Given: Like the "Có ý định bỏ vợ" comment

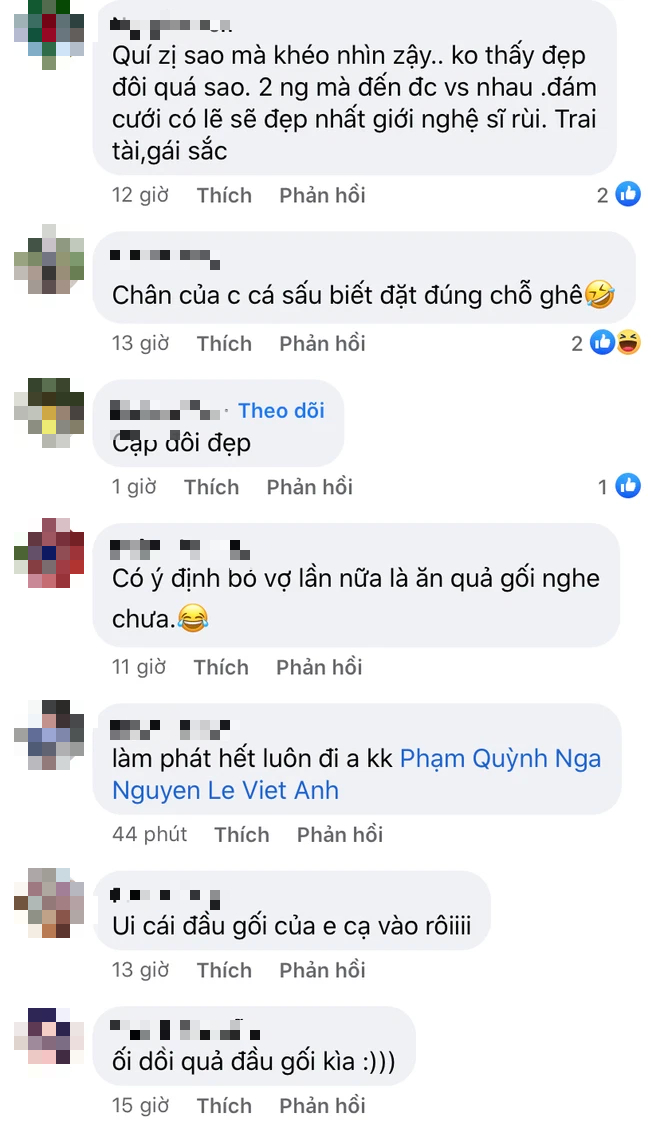Looking at the screenshot, I should pos(221,667).
